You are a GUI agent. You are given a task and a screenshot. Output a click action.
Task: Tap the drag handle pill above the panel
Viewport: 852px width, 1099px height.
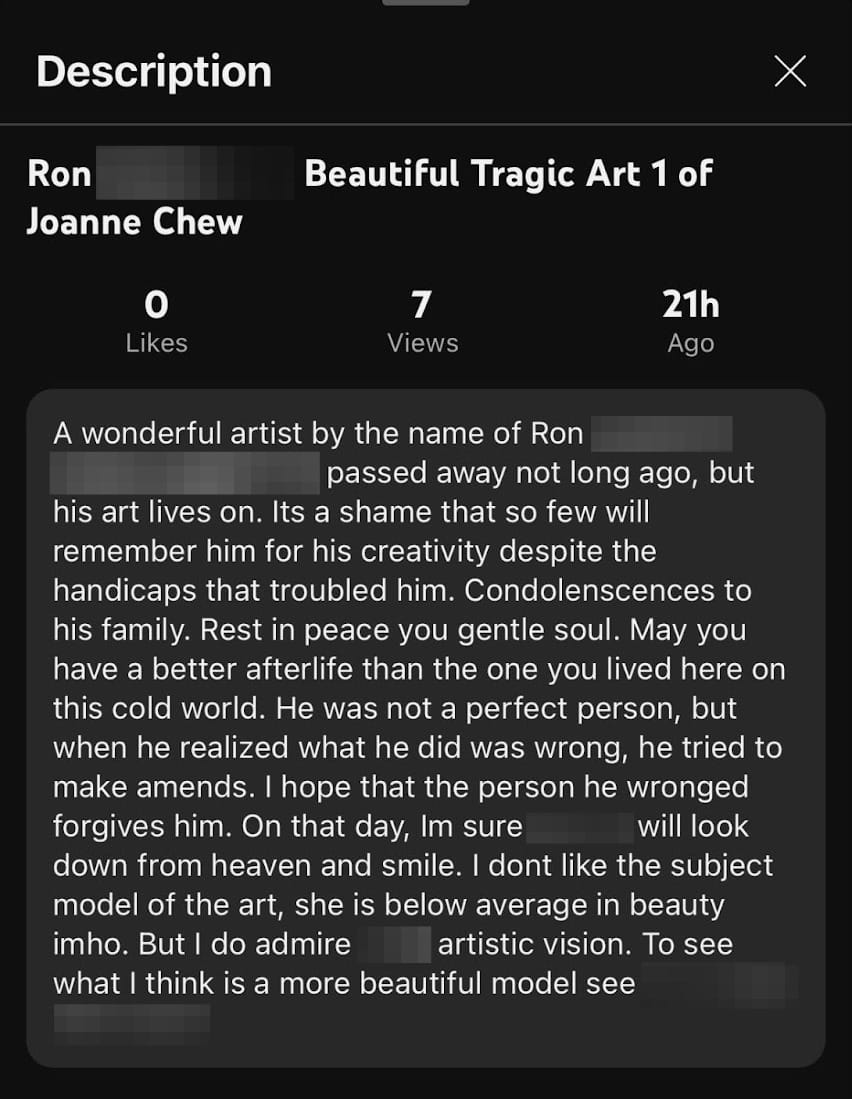[425, 5]
